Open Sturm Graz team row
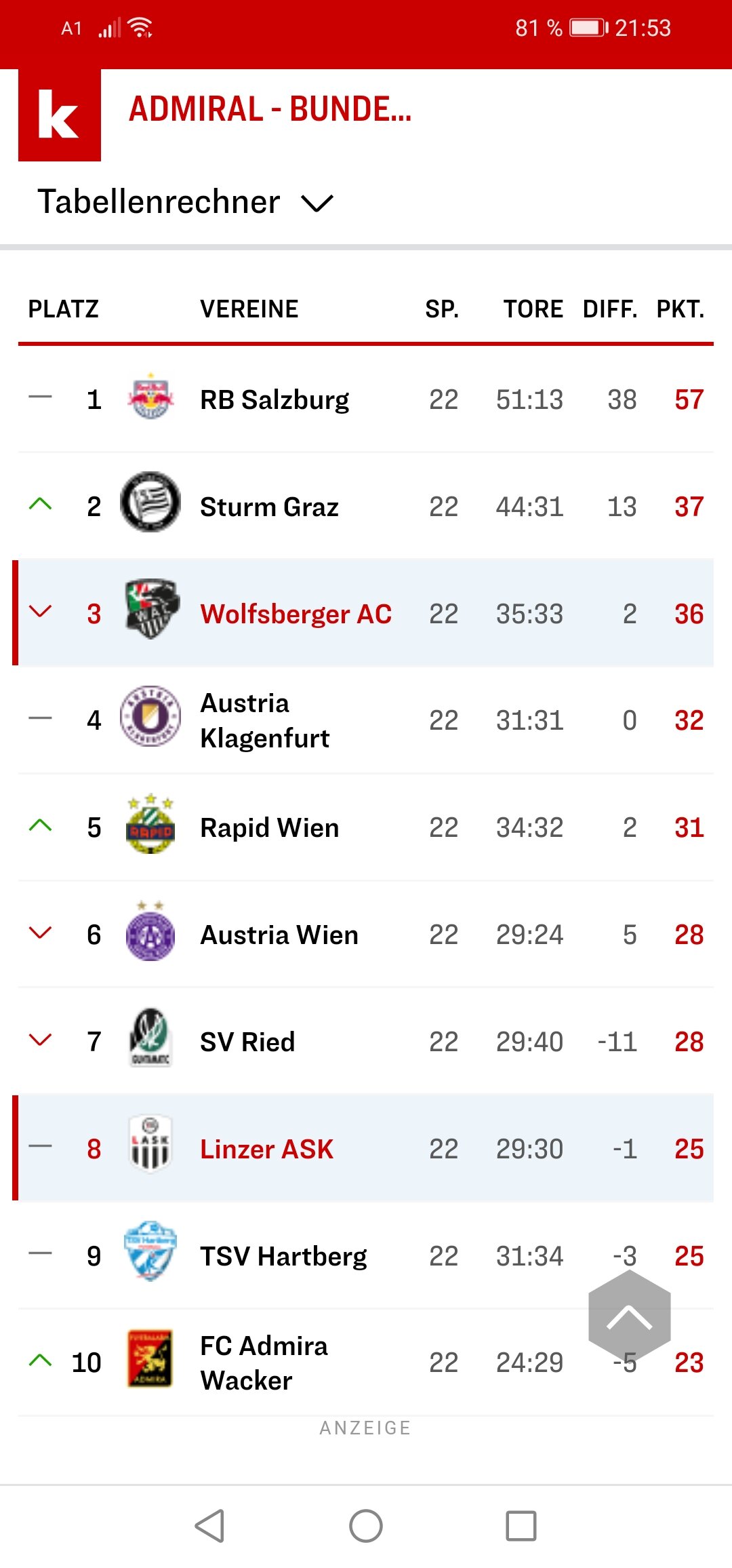 pyautogui.click(x=366, y=507)
